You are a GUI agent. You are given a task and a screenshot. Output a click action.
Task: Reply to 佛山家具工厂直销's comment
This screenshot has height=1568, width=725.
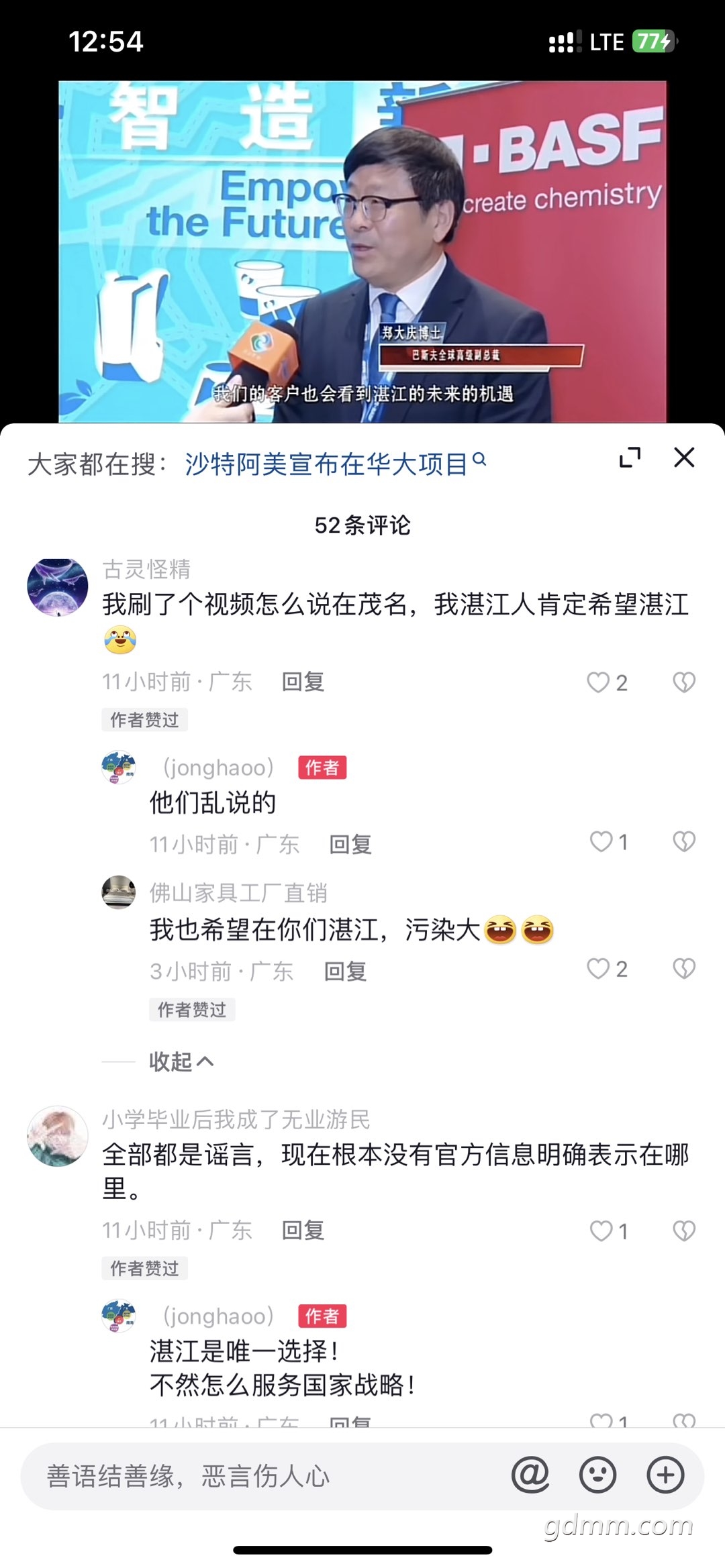pos(345,971)
